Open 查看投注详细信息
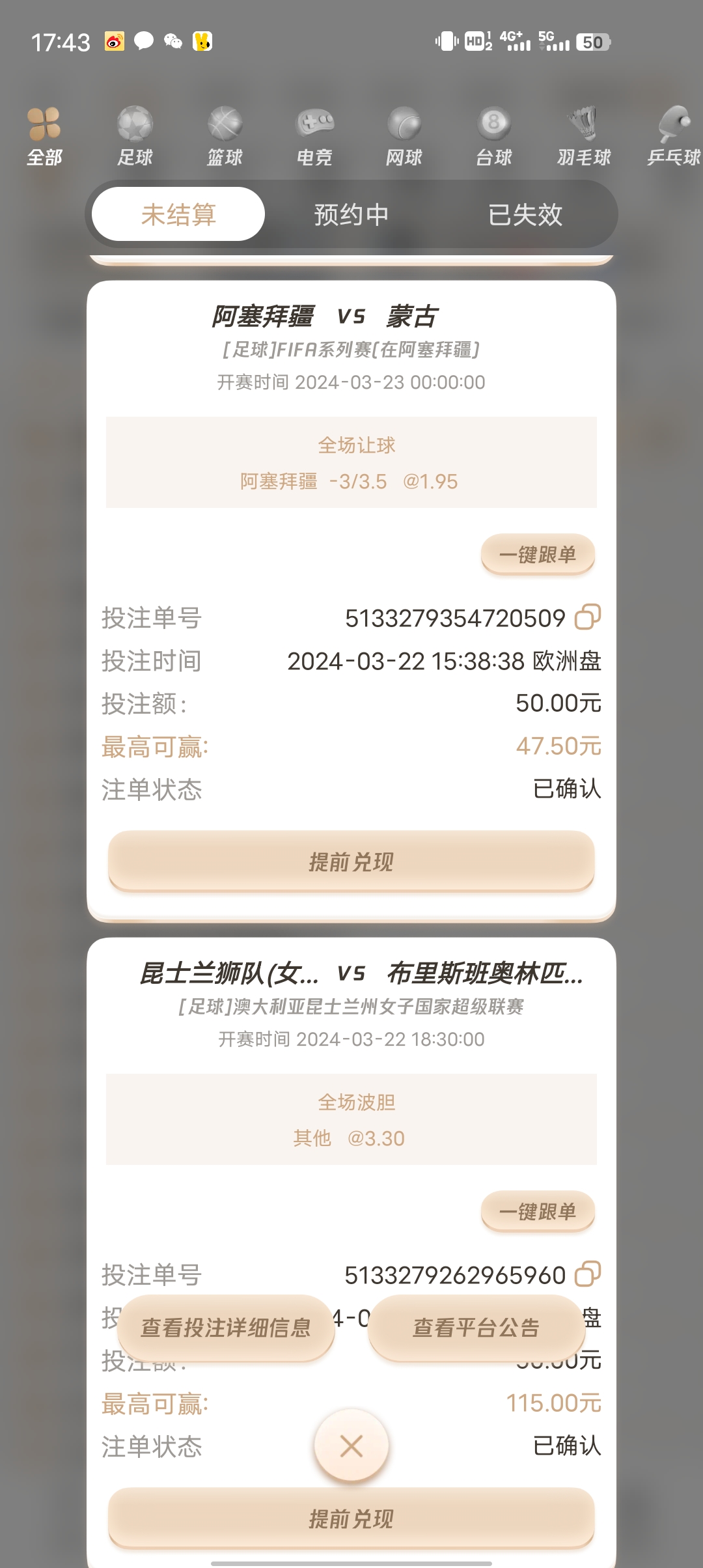The width and height of the screenshot is (703, 1568). click(226, 1328)
